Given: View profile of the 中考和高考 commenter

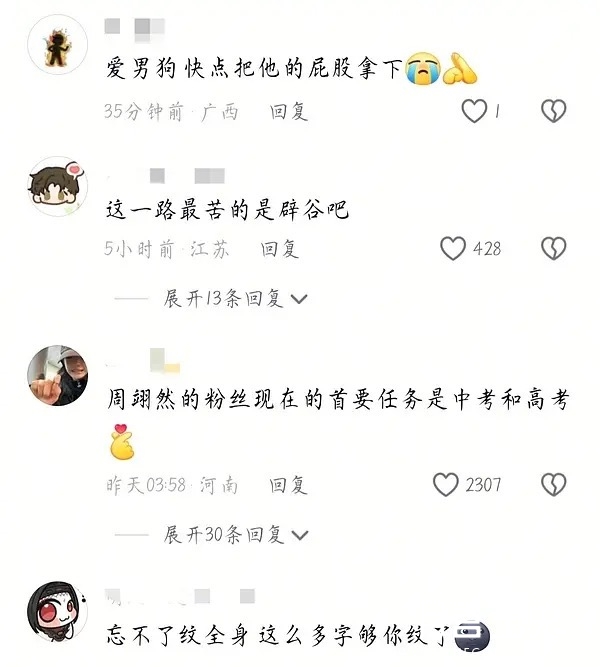Looking at the screenshot, I should tap(57, 374).
